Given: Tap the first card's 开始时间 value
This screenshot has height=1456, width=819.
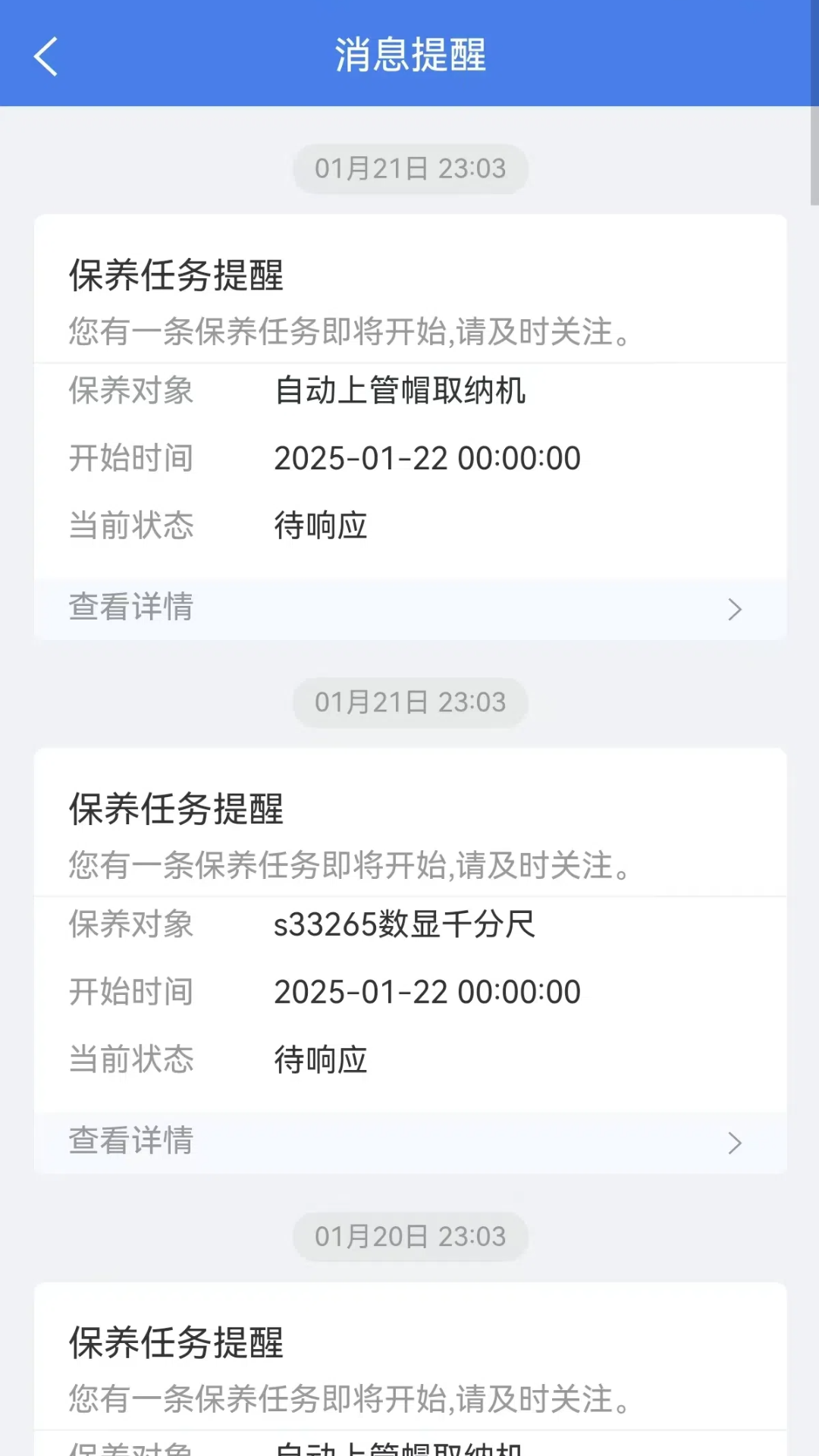Looking at the screenshot, I should 427,458.
